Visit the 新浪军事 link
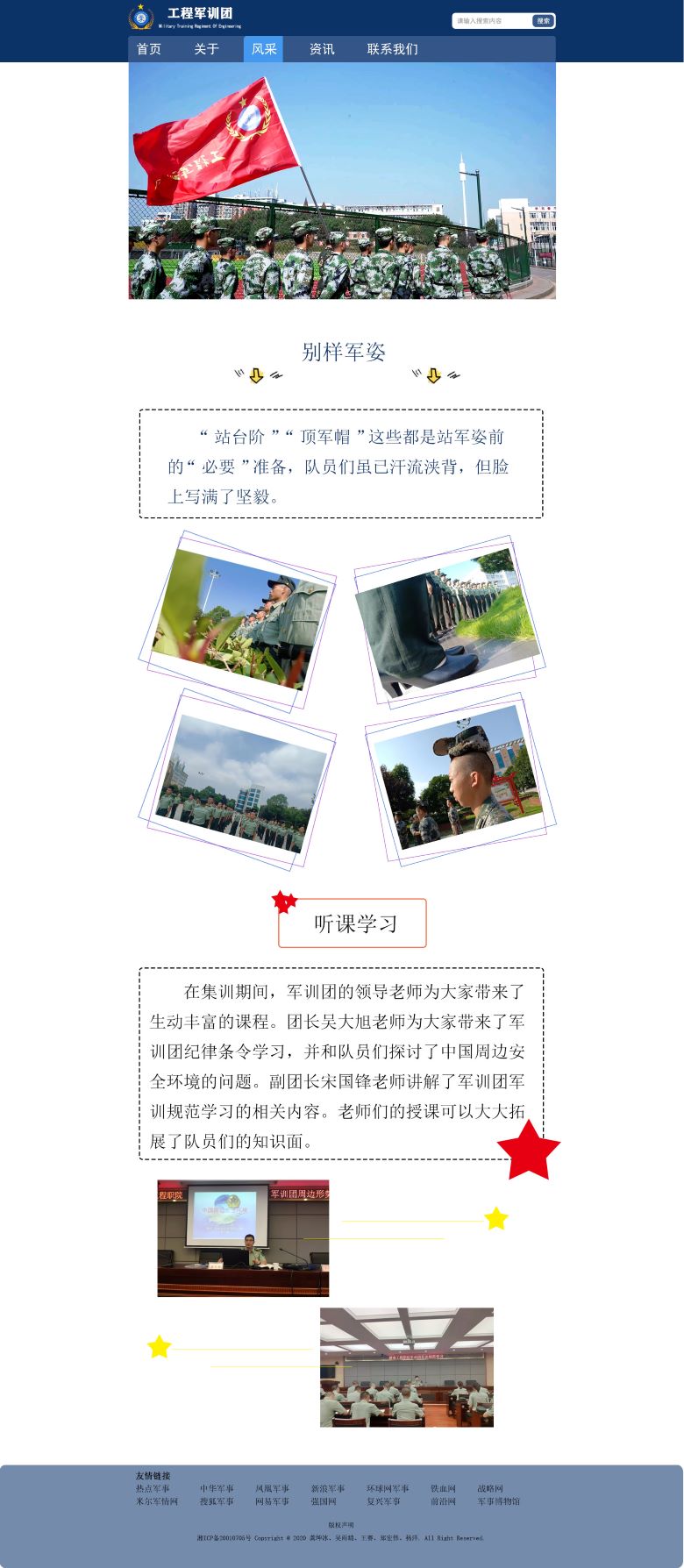The width and height of the screenshot is (684, 1568). pyautogui.click(x=327, y=1488)
